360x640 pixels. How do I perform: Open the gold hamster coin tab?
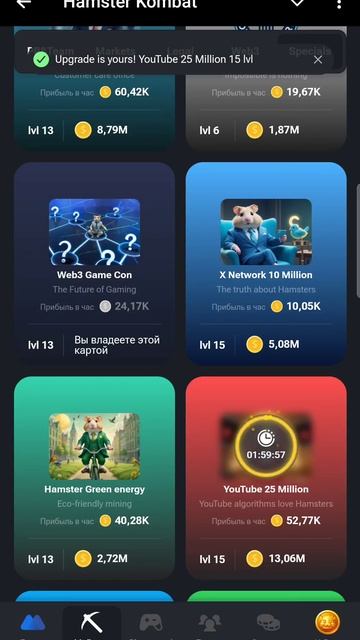327,623
